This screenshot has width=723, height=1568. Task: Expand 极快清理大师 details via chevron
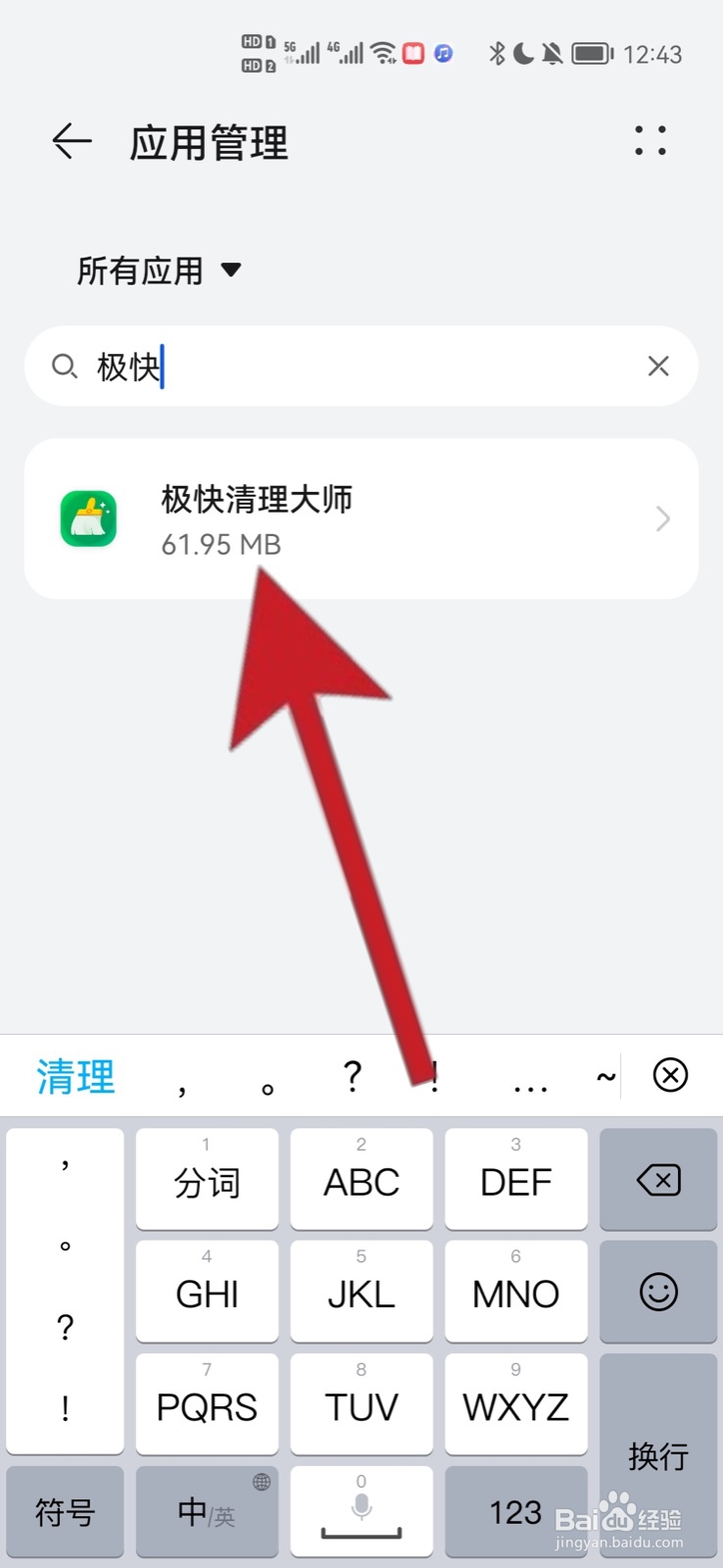(661, 518)
